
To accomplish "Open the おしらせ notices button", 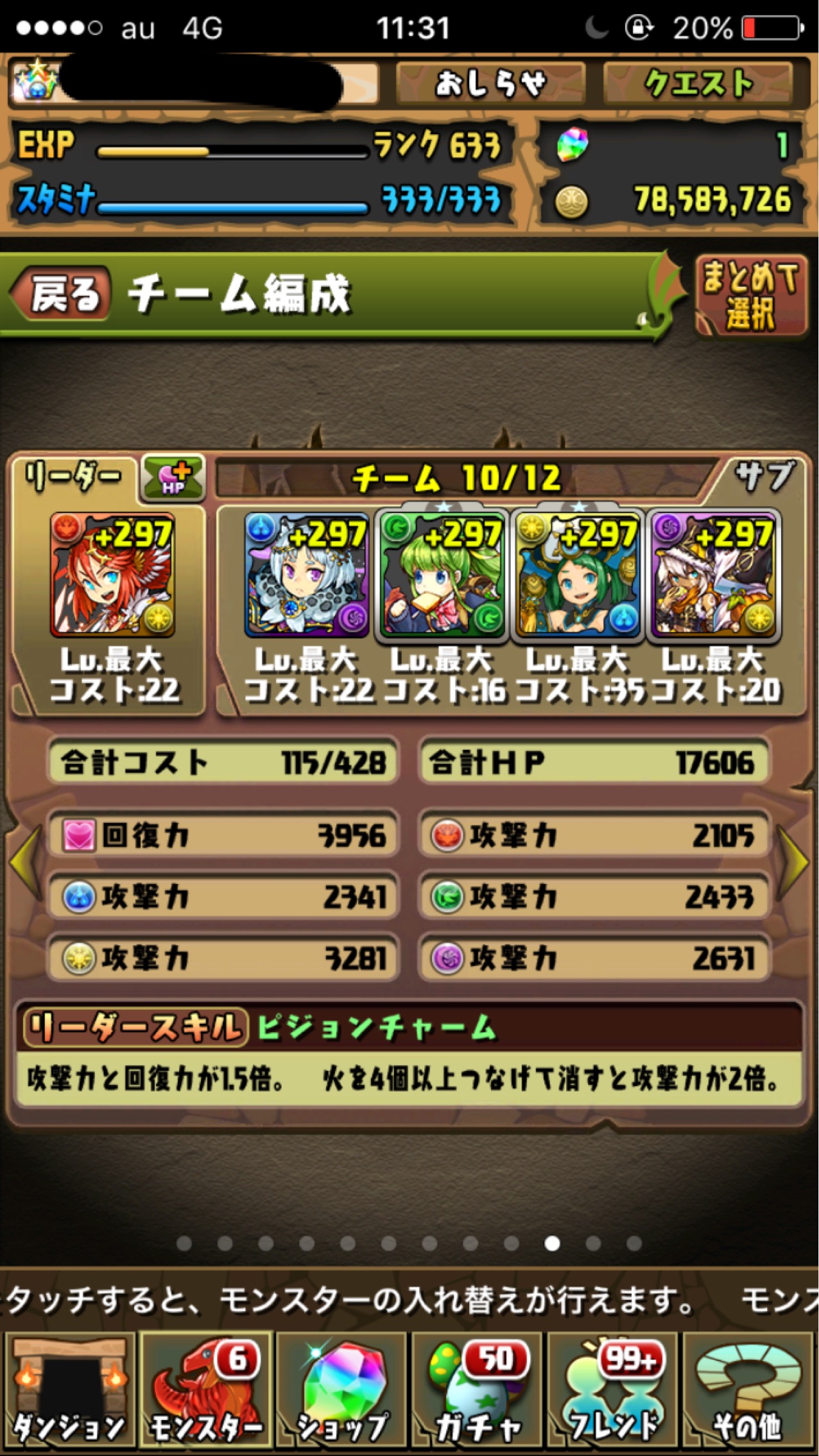I will point(490,83).
